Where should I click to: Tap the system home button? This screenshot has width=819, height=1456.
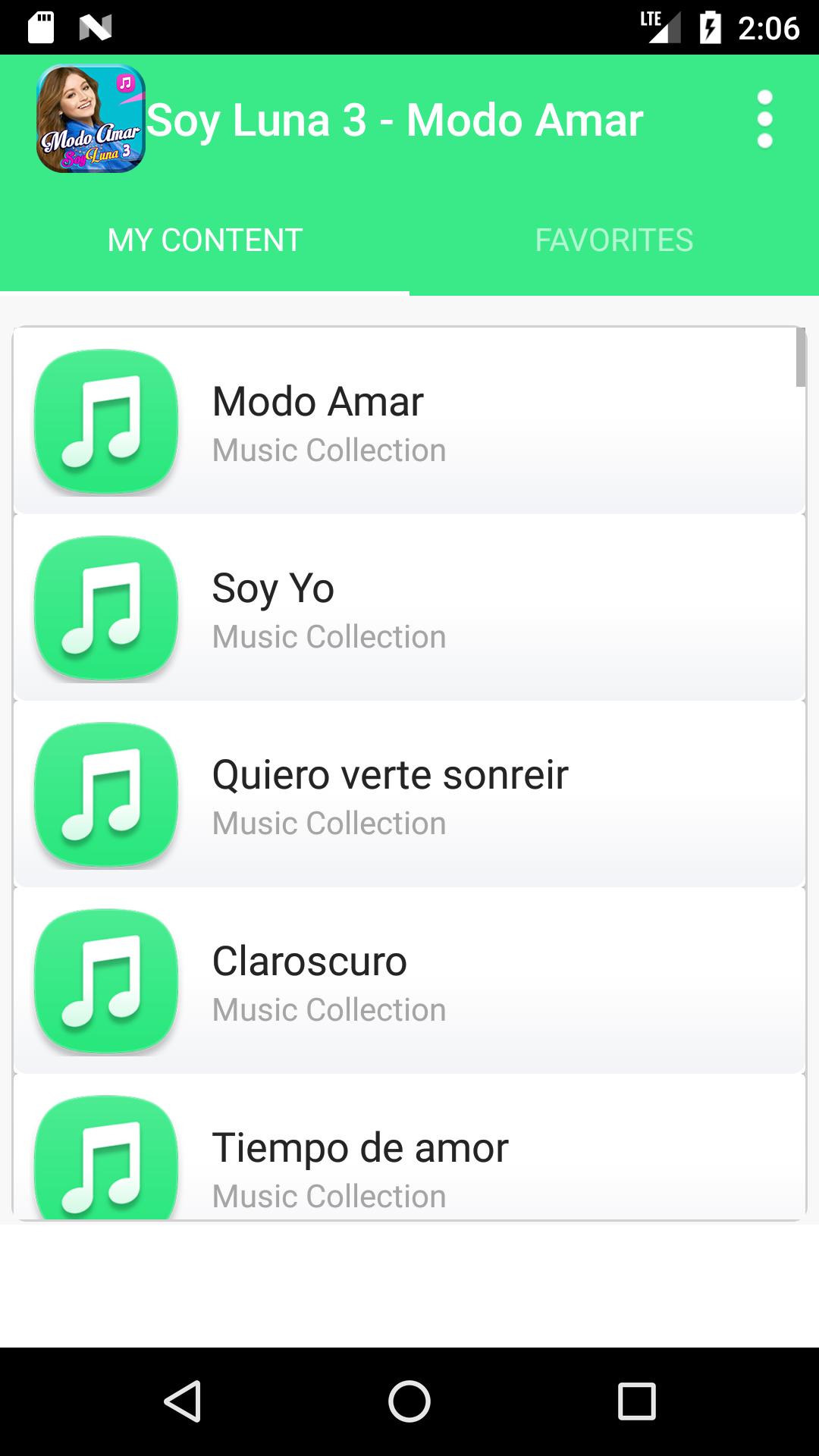click(x=409, y=1401)
